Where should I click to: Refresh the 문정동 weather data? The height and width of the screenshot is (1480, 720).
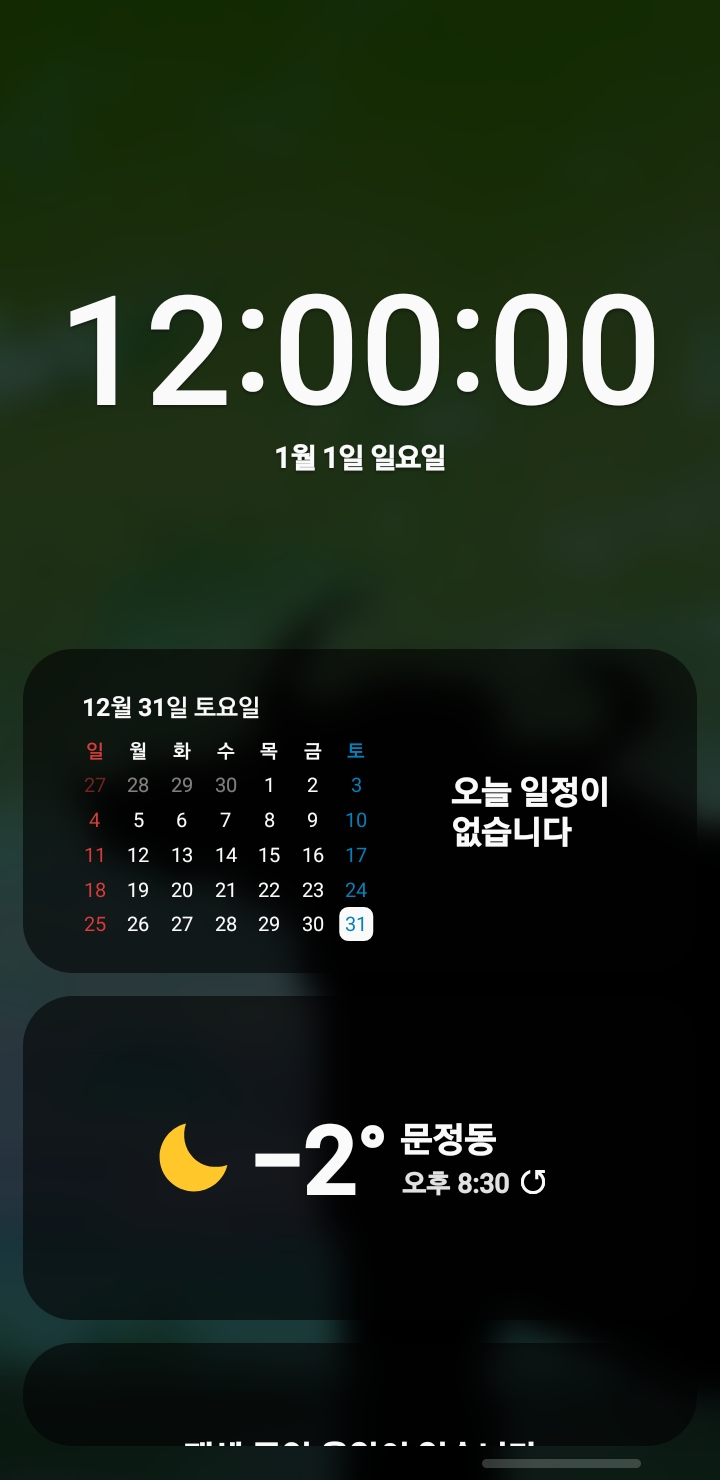pyautogui.click(x=534, y=1183)
